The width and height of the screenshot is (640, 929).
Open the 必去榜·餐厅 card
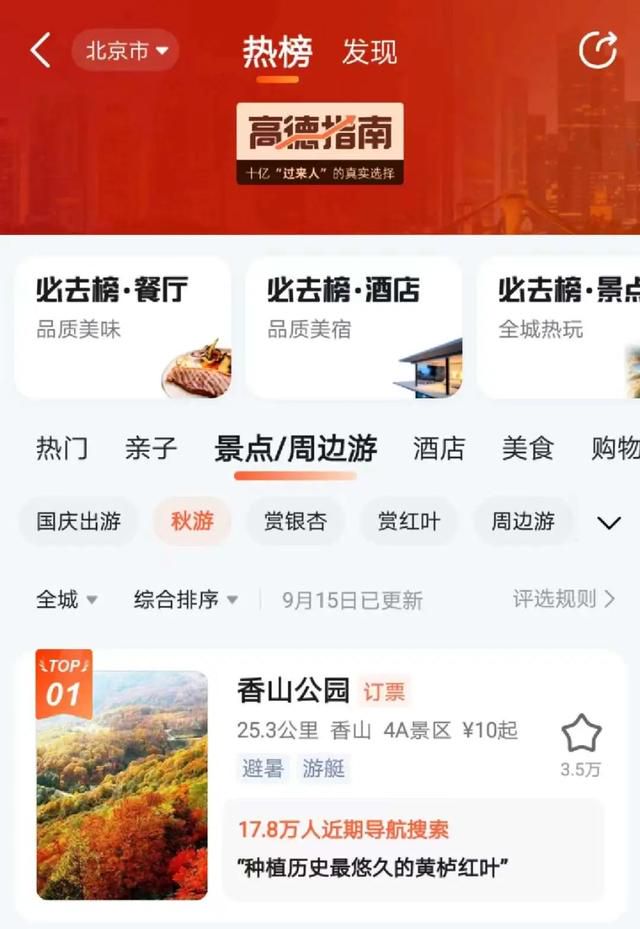point(122,327)
